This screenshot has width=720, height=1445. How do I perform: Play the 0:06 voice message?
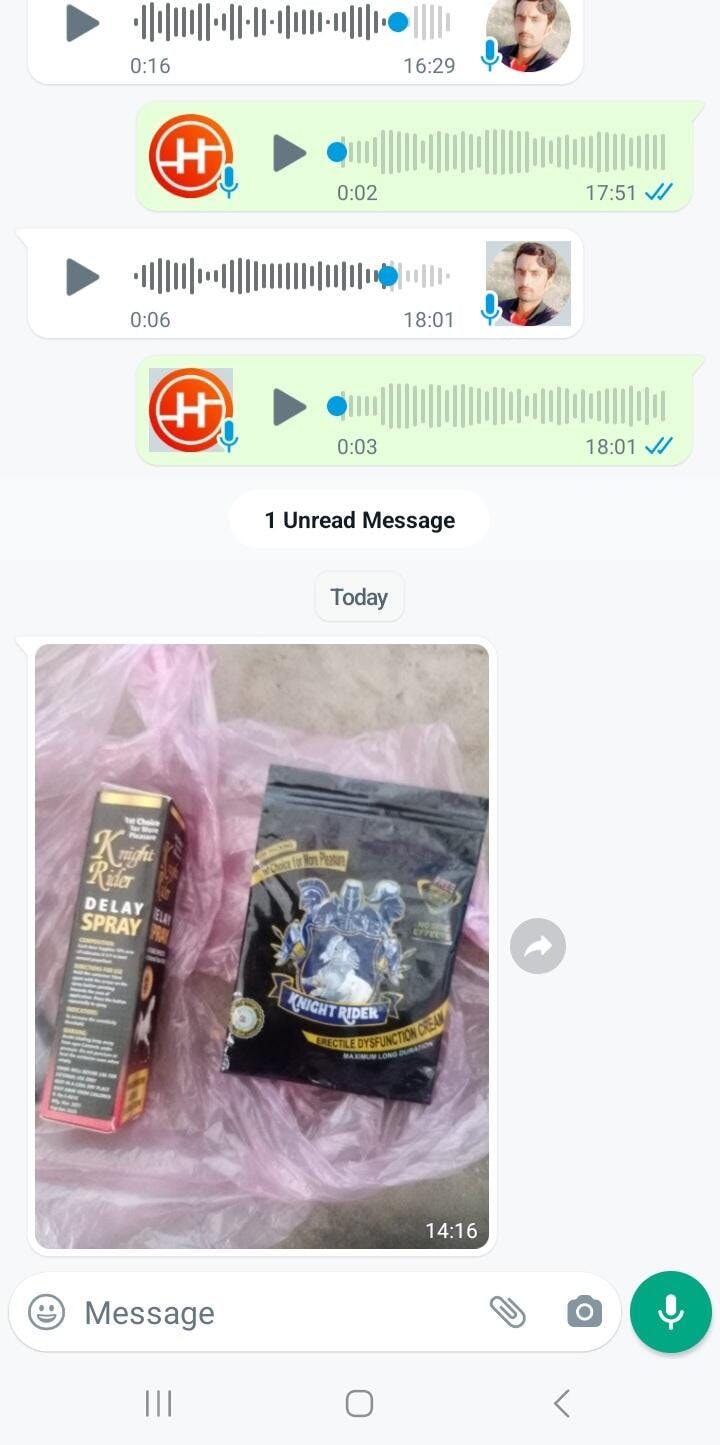click(82, 277)
